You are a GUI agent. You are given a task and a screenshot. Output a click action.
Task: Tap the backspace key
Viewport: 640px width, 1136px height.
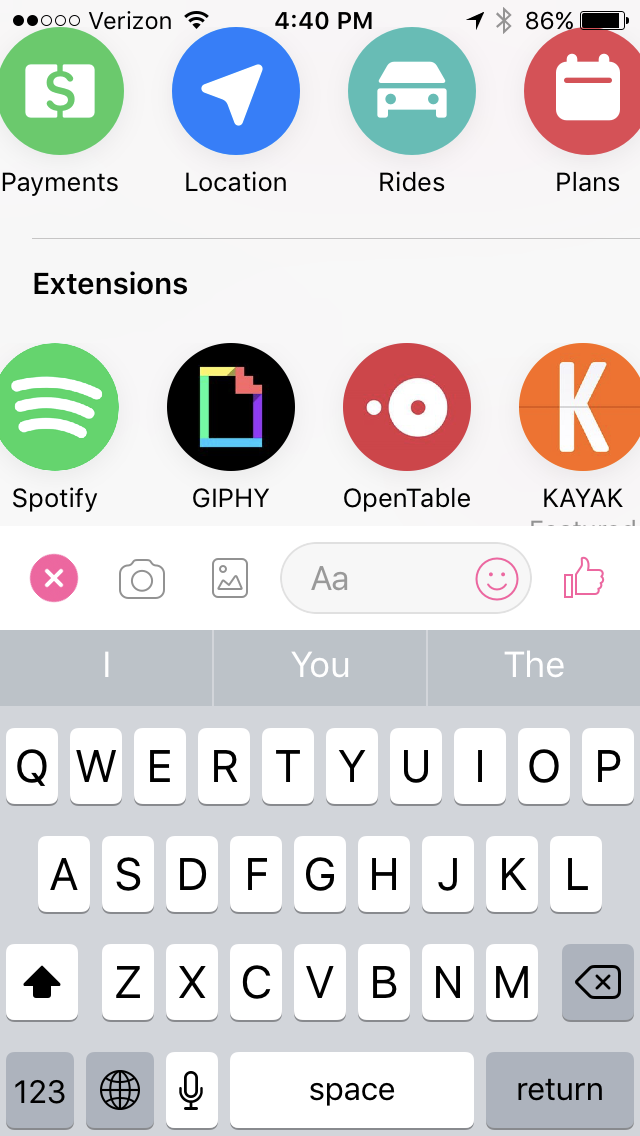tap(598, 983)
